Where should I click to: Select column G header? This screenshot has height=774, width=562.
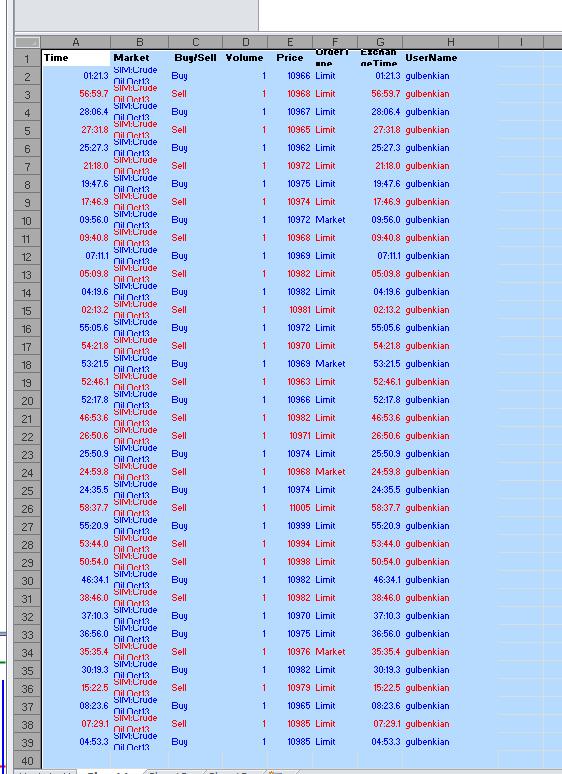pos(380,42)
